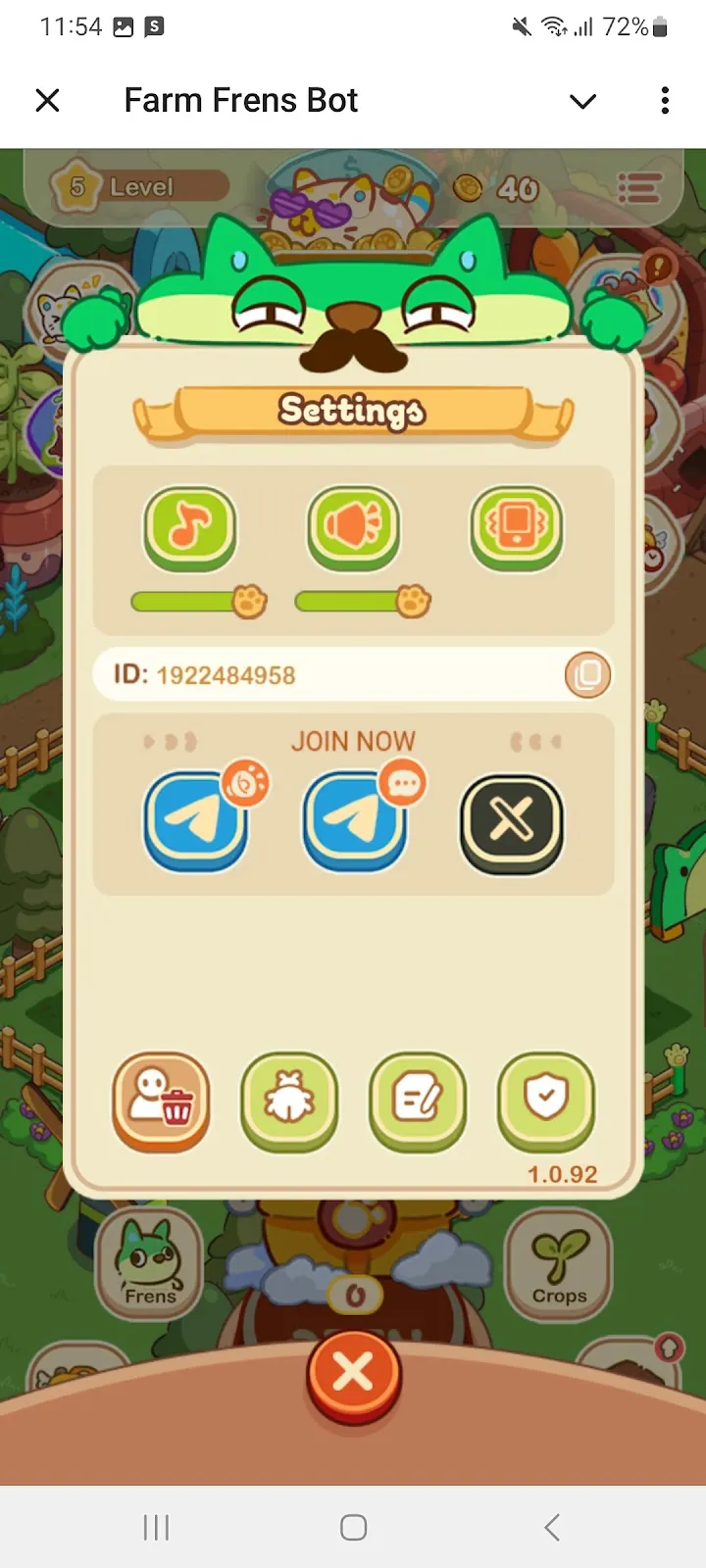Go back using the system back button
706x1568 pixels.
(x=552, y=1527)
